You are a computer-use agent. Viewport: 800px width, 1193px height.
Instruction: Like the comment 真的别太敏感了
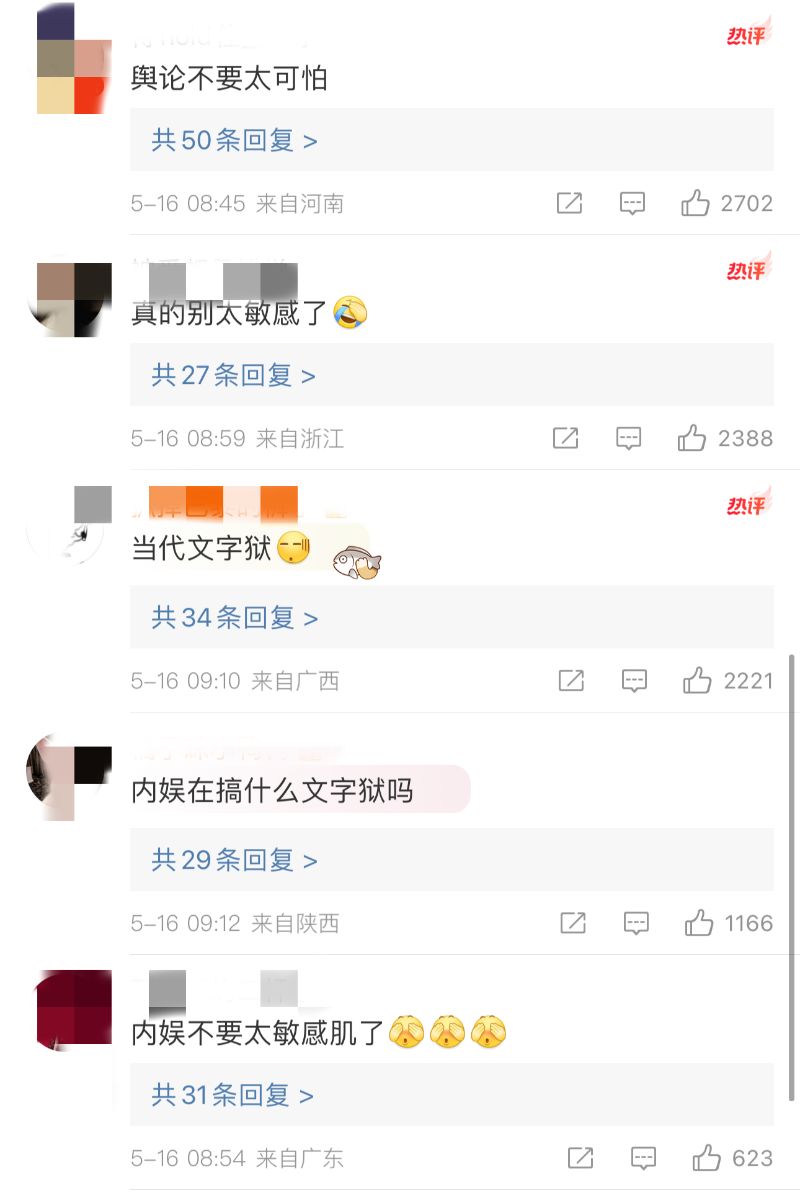pyautogui.click(x=692, y=438)
